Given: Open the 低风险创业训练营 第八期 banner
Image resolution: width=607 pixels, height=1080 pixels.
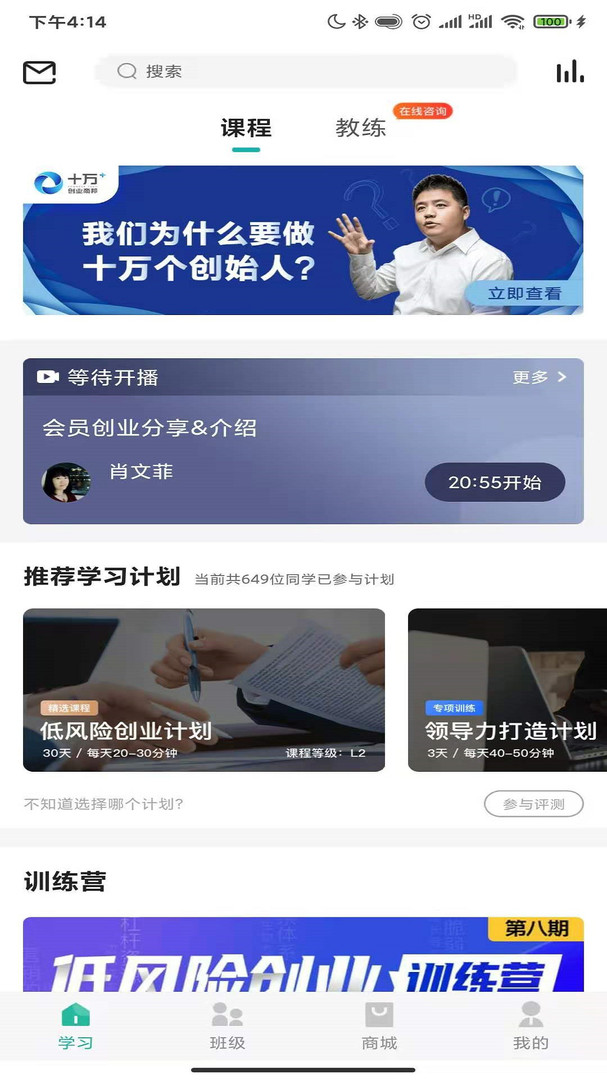Looking at the screenshot, I should point(303,954).
